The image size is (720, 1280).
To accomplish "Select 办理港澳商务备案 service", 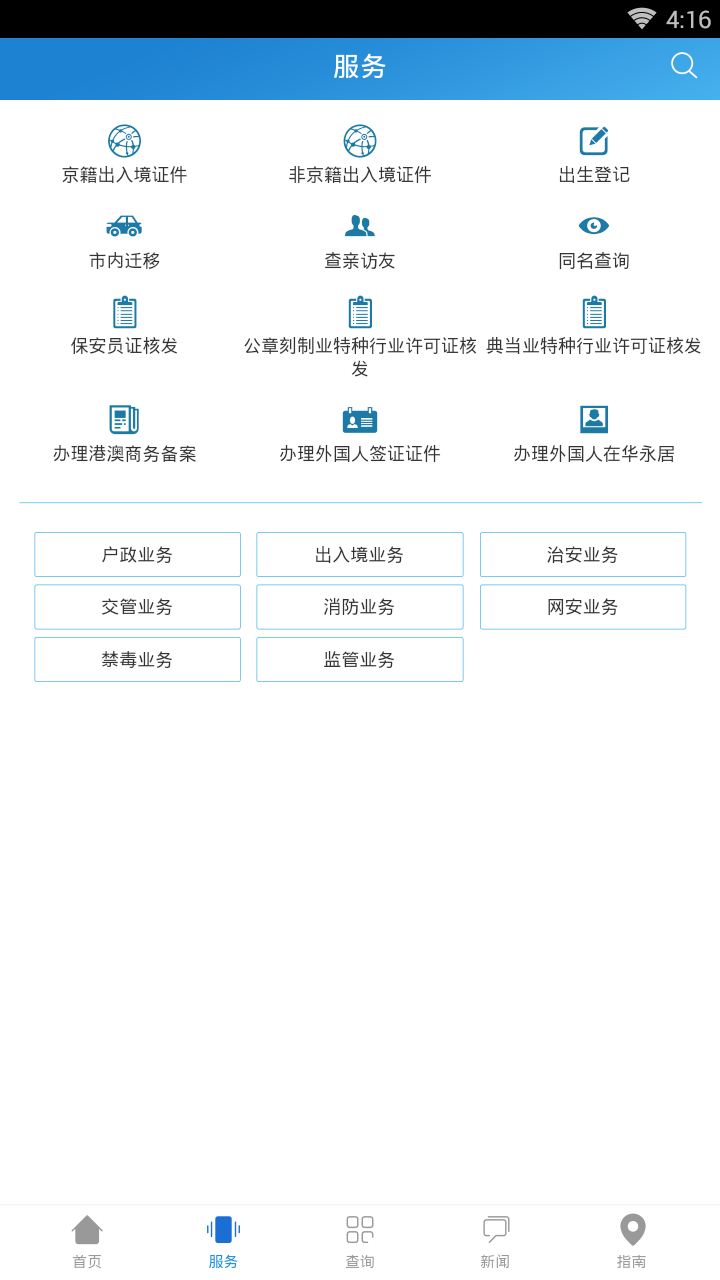I will [124, 434].
